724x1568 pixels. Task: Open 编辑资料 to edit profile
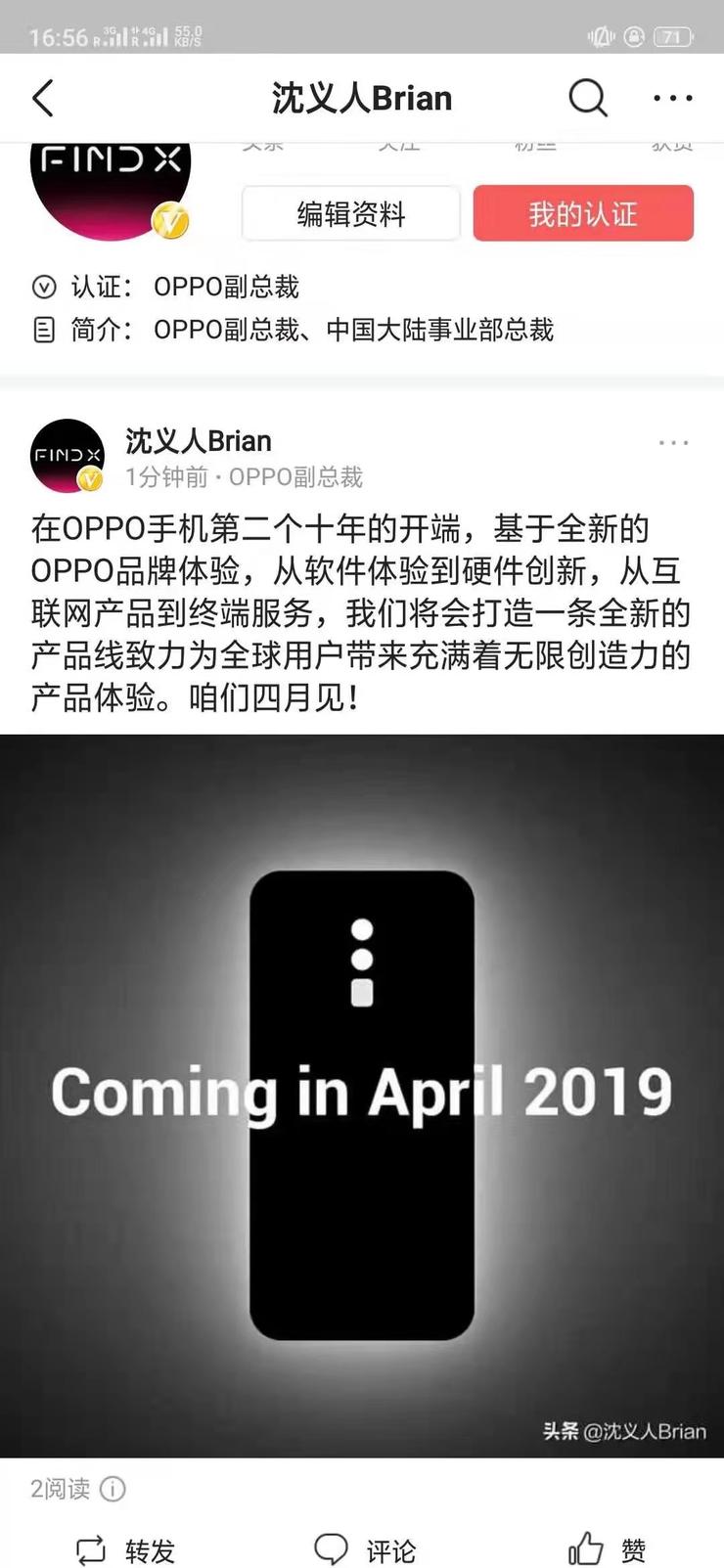pos(349,213)
